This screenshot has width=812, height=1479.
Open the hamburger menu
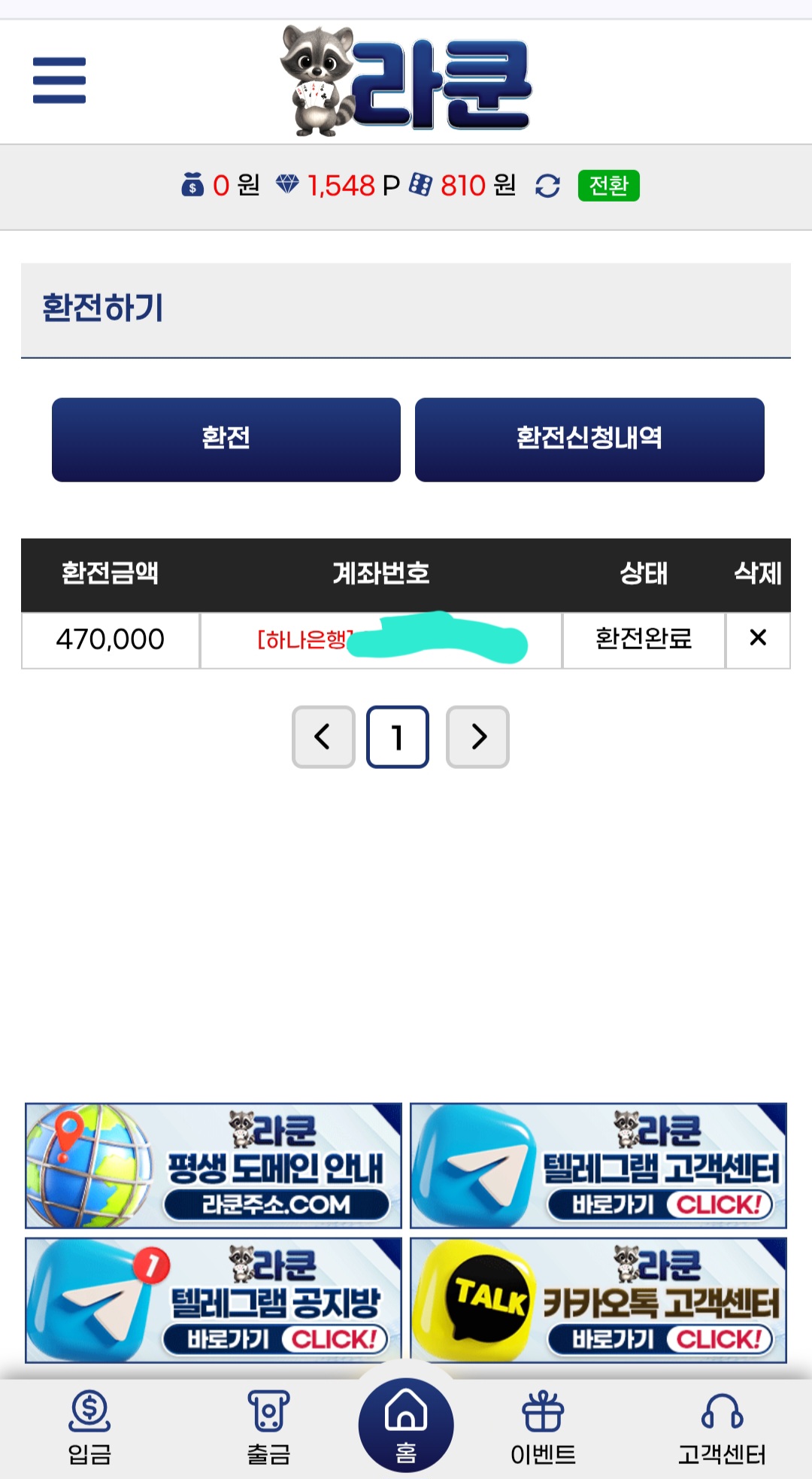tap(59, 80)
